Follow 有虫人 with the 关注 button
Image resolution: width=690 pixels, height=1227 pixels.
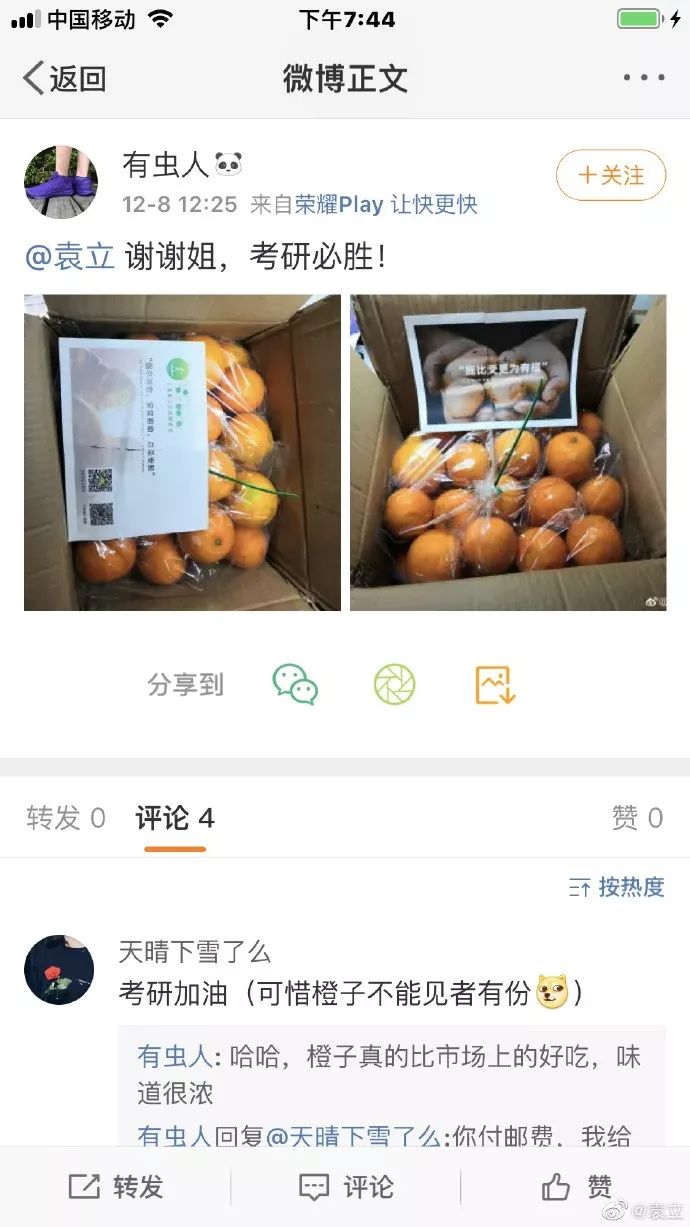[x=610, y=176]
